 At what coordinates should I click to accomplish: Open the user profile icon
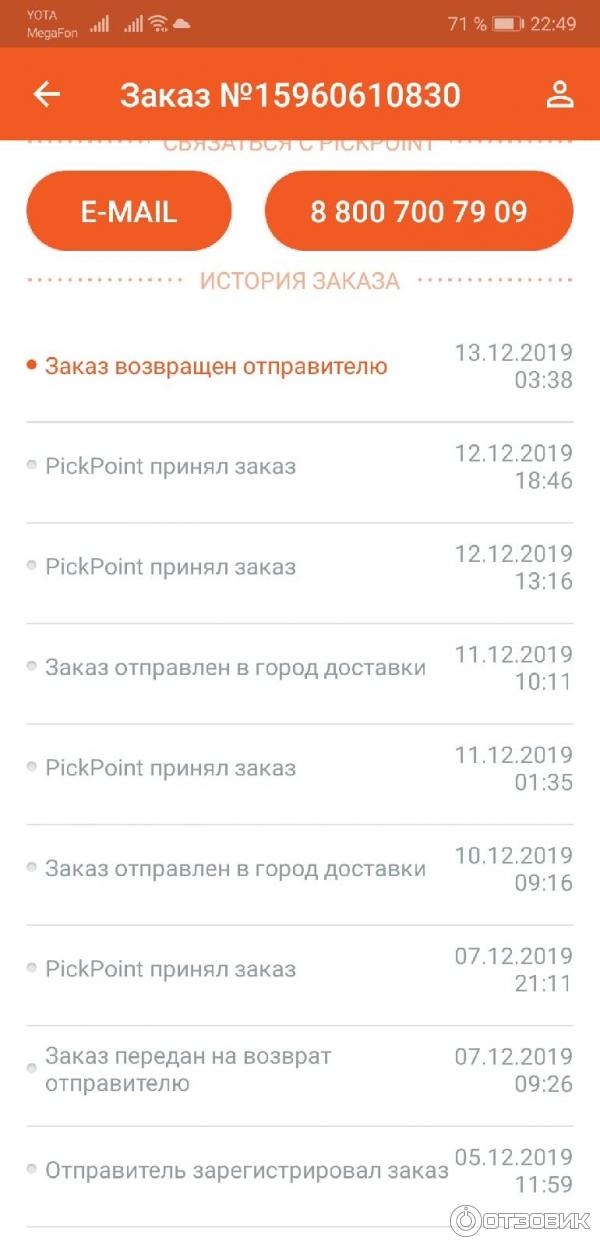pyautogui.click(x=559, y=95)
